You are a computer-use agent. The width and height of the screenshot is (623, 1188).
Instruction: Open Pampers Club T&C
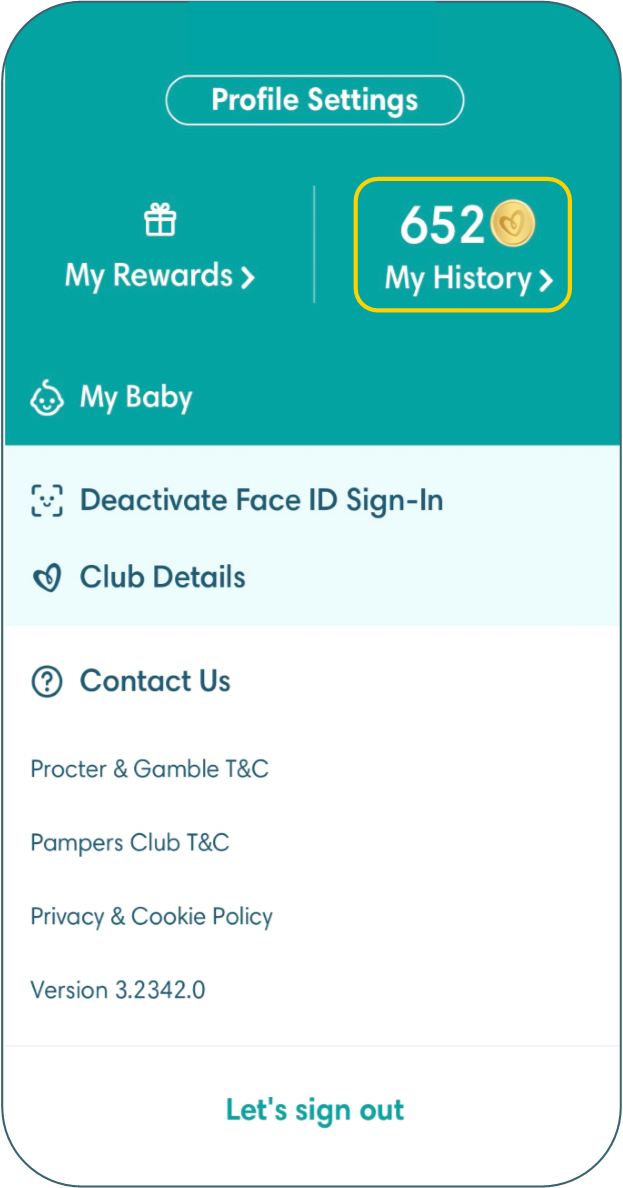tap(130, 843)
